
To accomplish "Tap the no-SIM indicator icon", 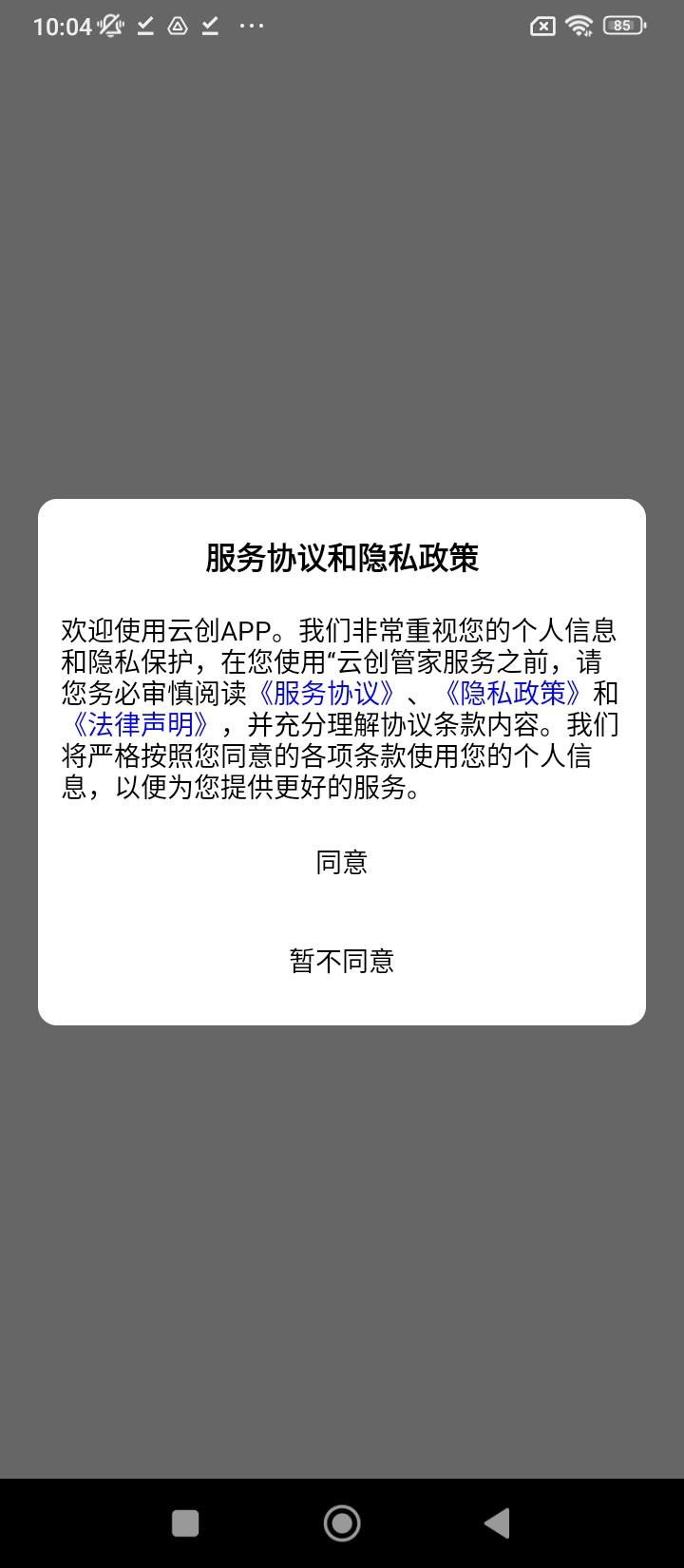I will click(541, 26).
